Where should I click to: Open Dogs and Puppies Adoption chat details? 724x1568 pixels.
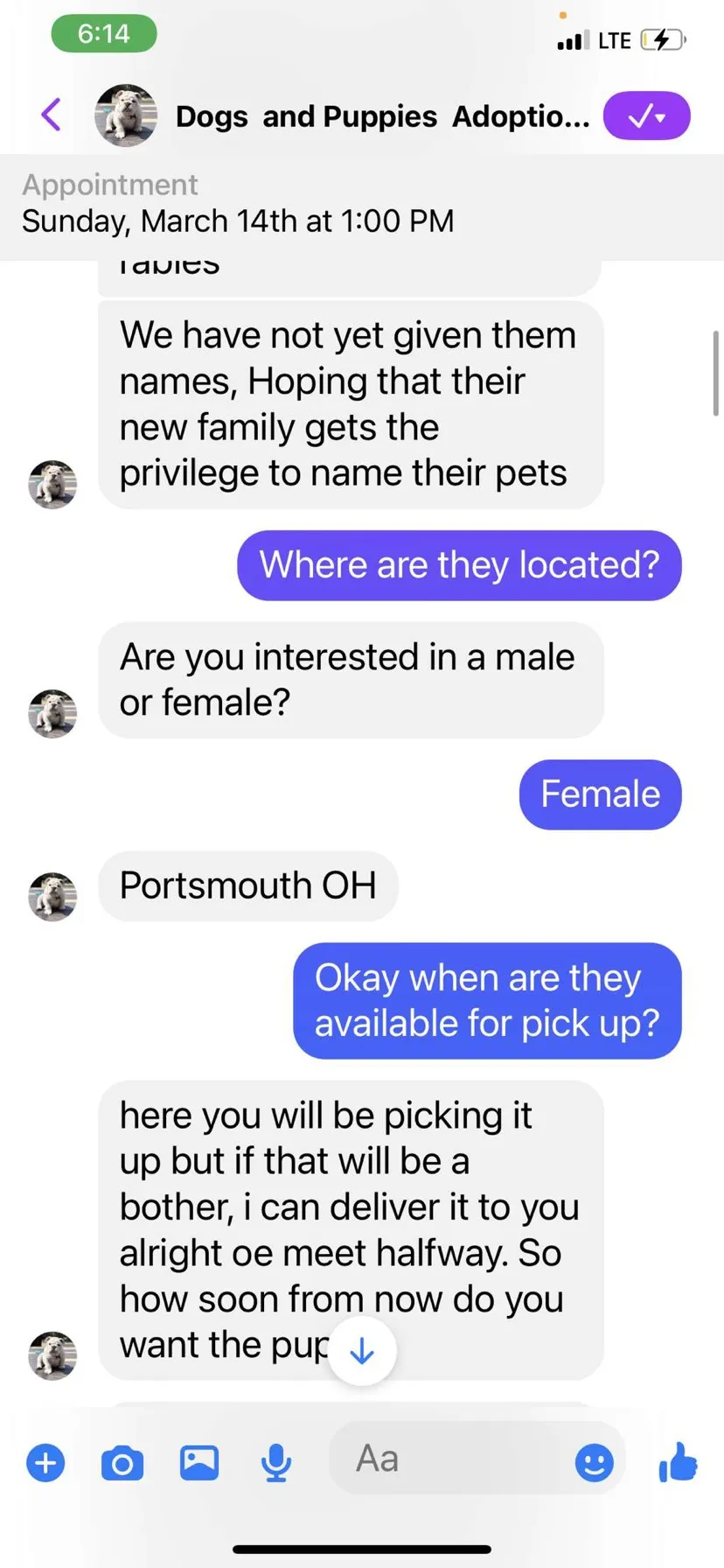click(x=383, y=116)
